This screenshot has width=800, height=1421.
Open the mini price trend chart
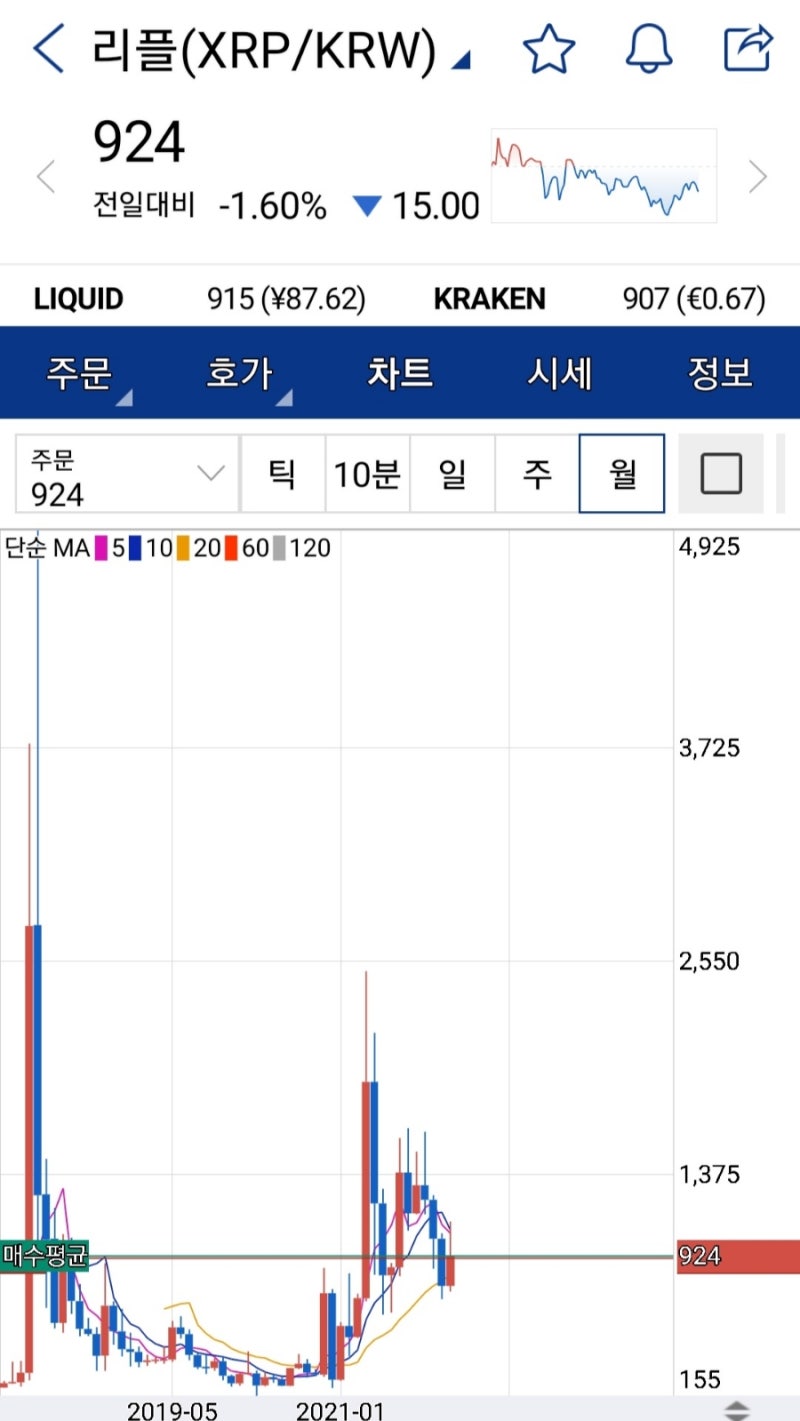click(x=604, y=175)
